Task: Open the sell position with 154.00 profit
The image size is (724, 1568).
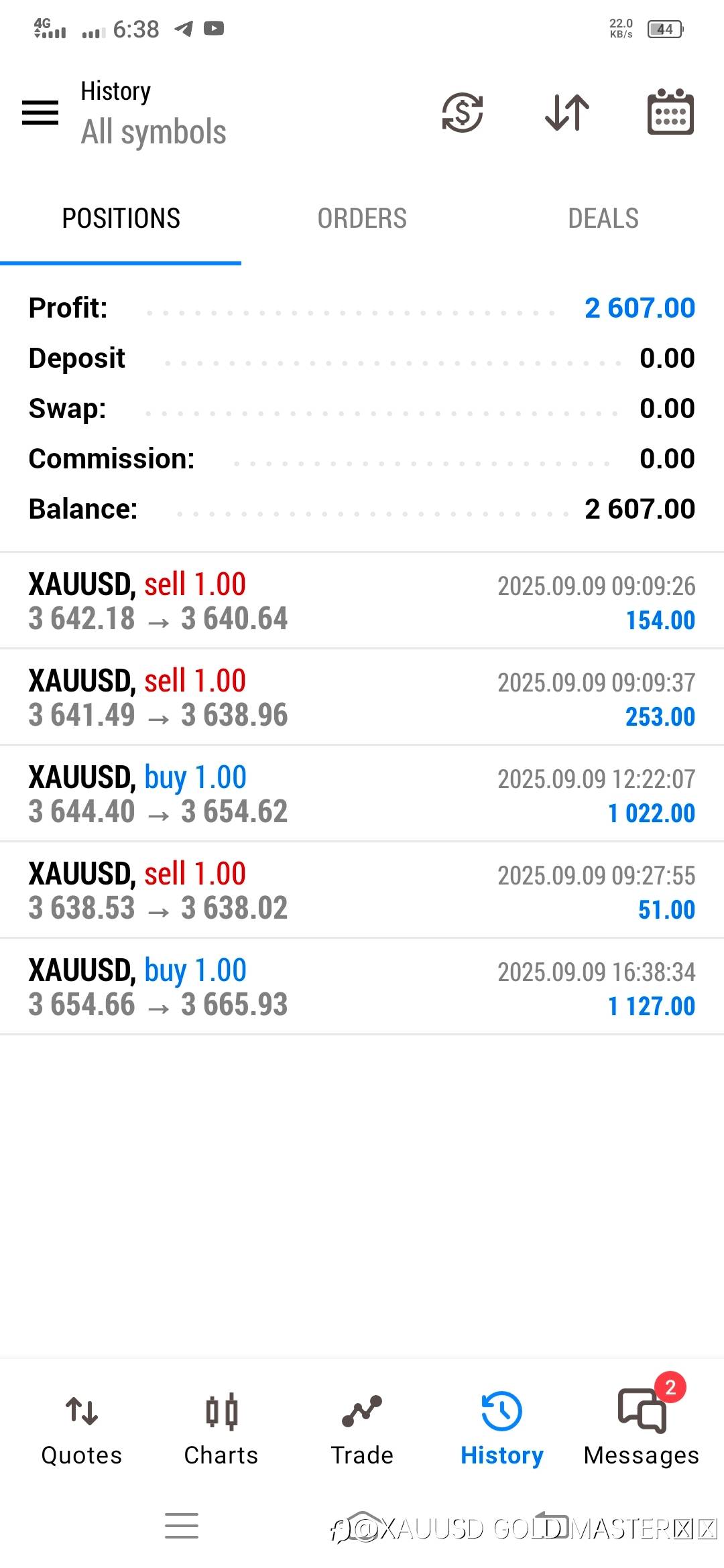Action: [x=362, y=601]
